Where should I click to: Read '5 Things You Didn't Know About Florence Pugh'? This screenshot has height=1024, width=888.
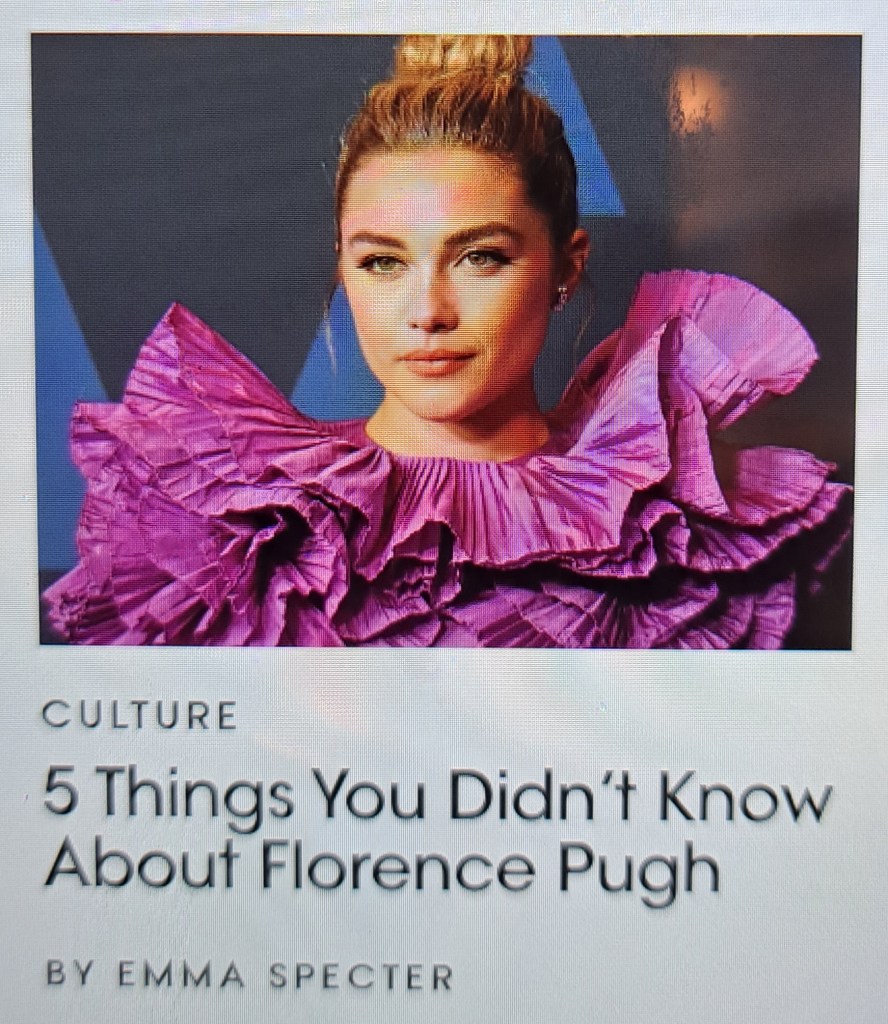point(436,832)
